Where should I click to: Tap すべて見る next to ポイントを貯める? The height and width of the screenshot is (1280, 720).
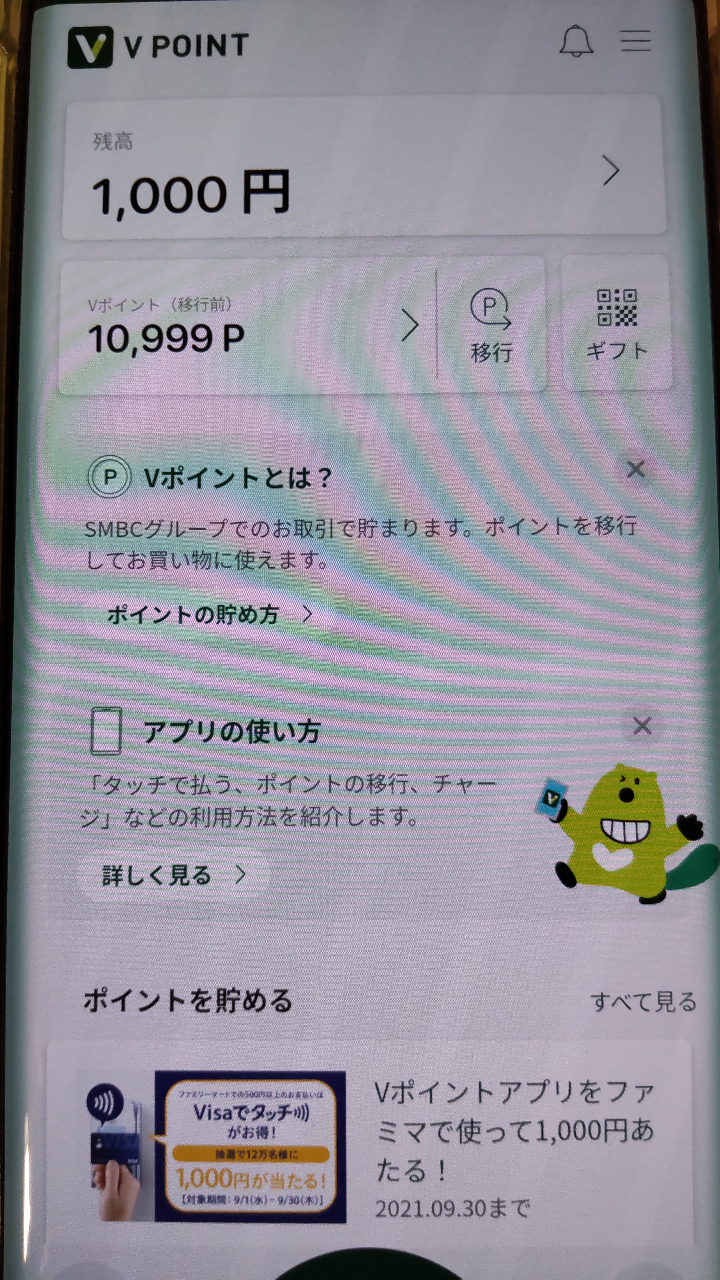pyautogui.click(x=643, y=1002)
